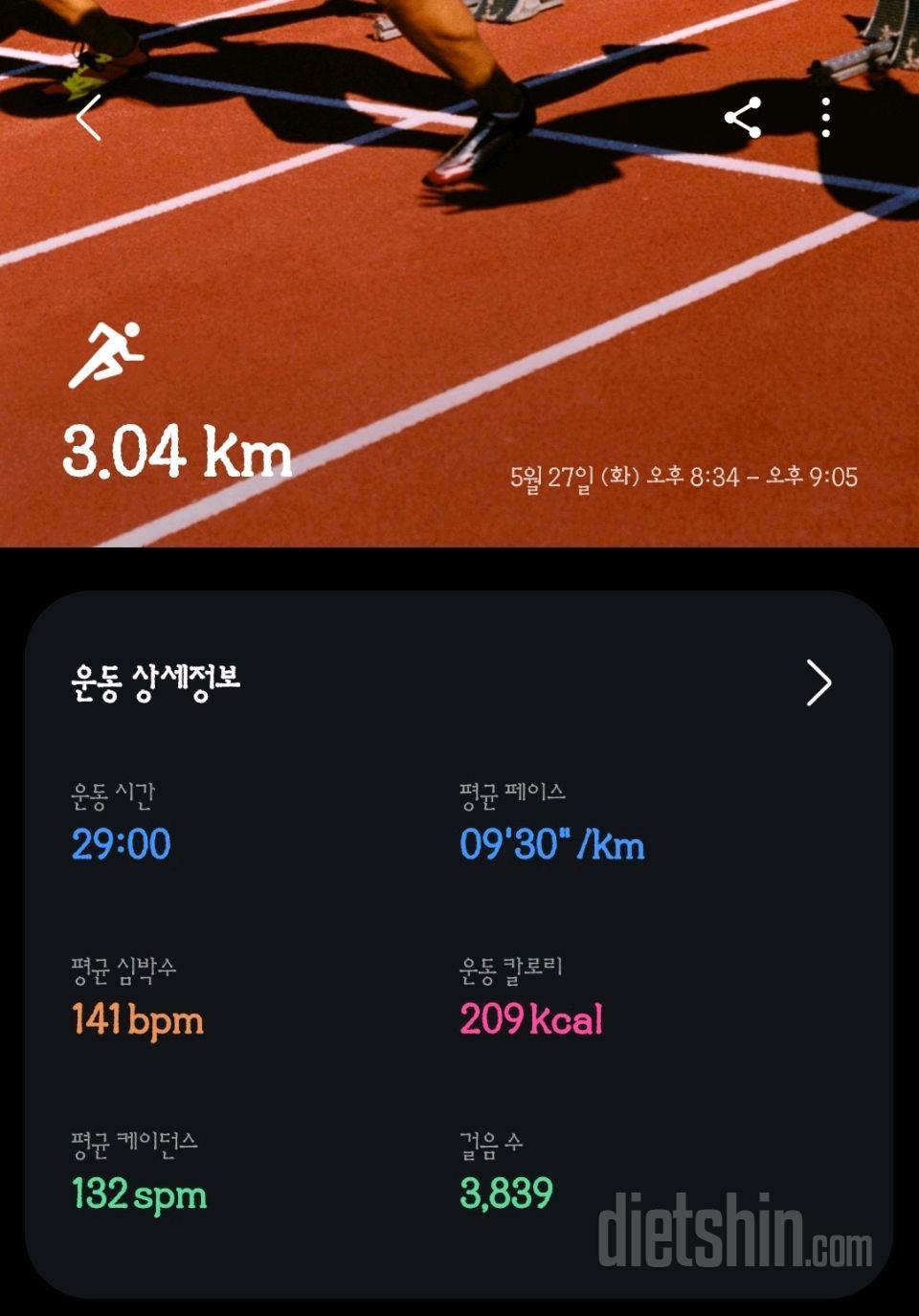
Task: Share this running workout
Action: 743,118
